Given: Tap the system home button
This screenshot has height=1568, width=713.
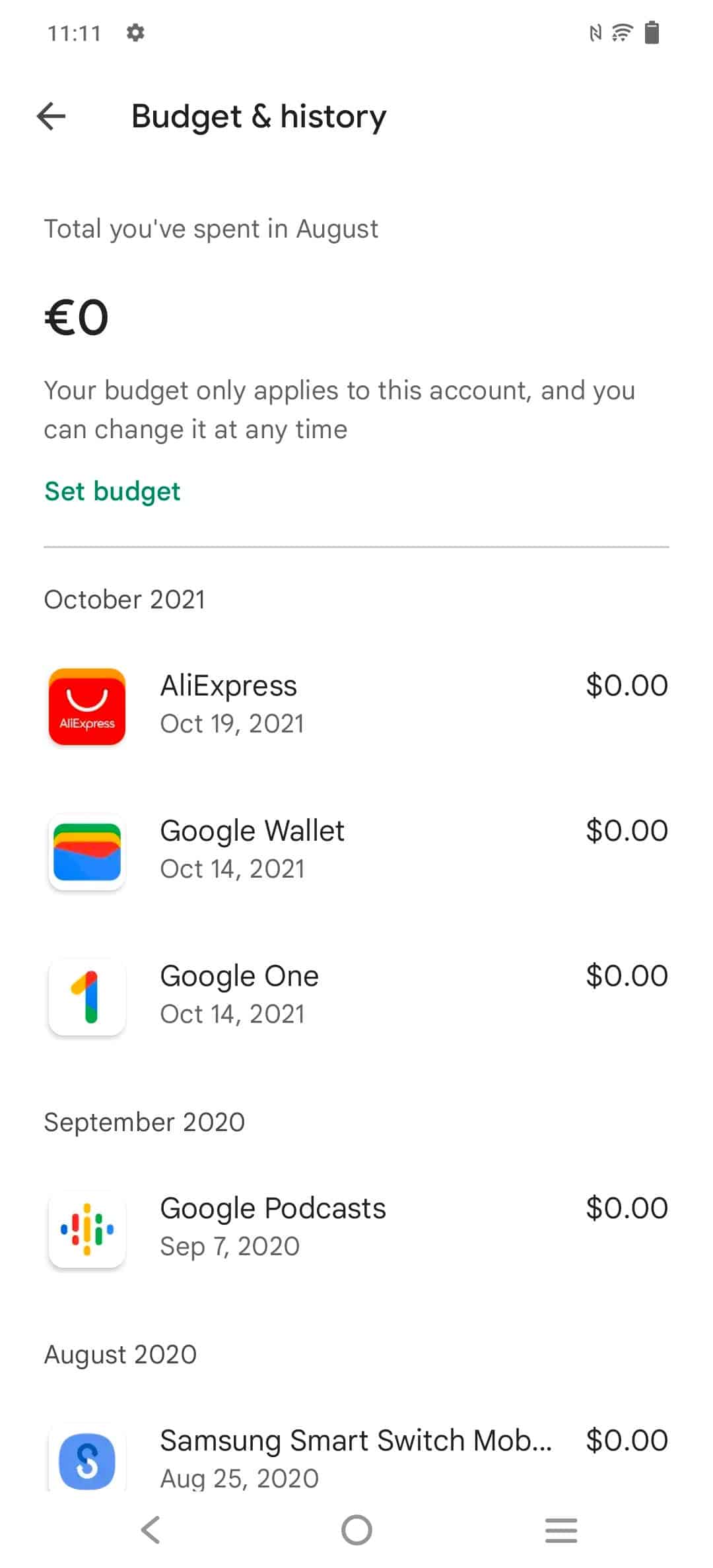Looking at the screenshot, I should click(x=356, y=1530).
